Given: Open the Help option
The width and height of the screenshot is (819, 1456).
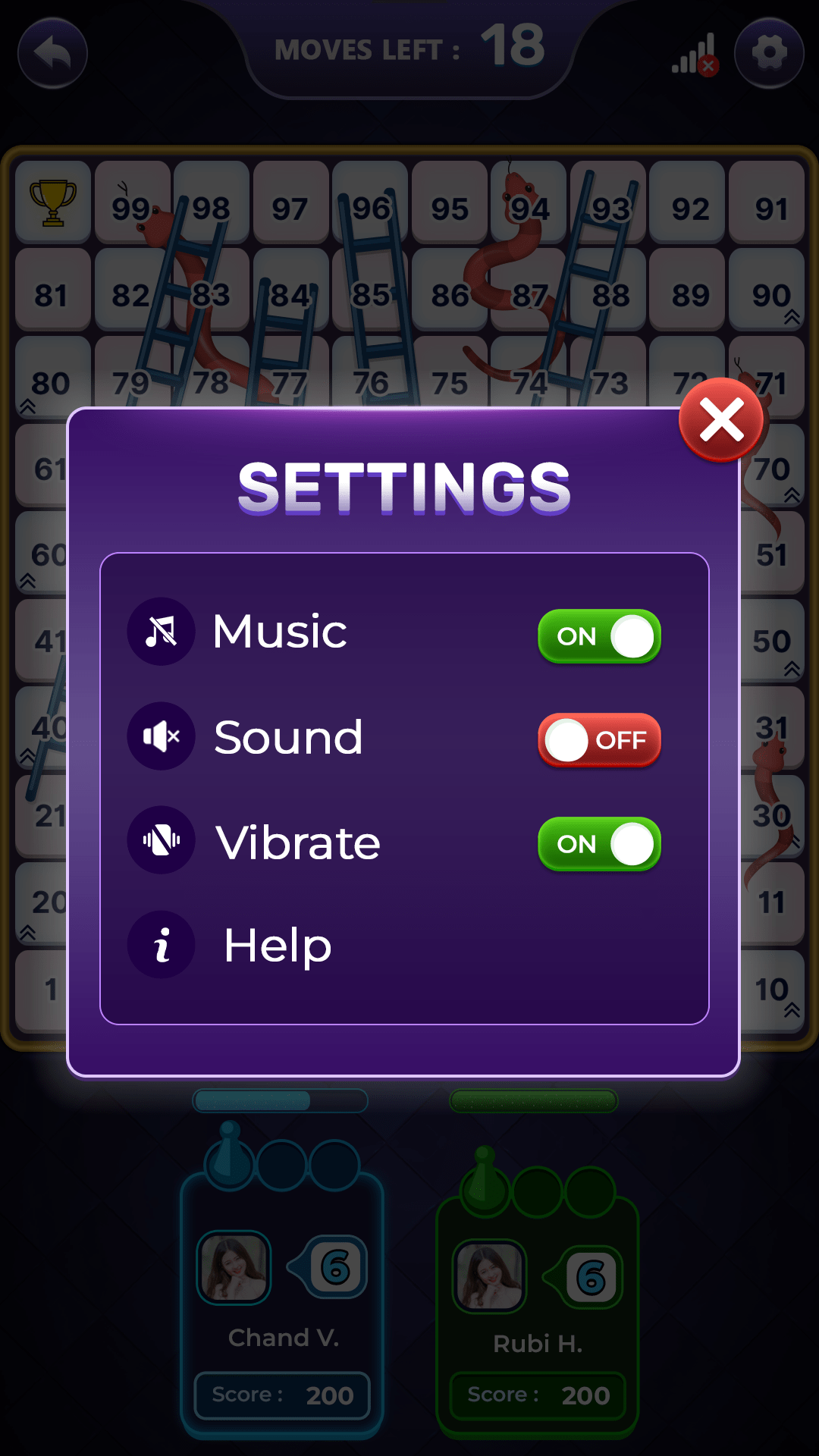Looking at the screenshot, I should (278, 946).
